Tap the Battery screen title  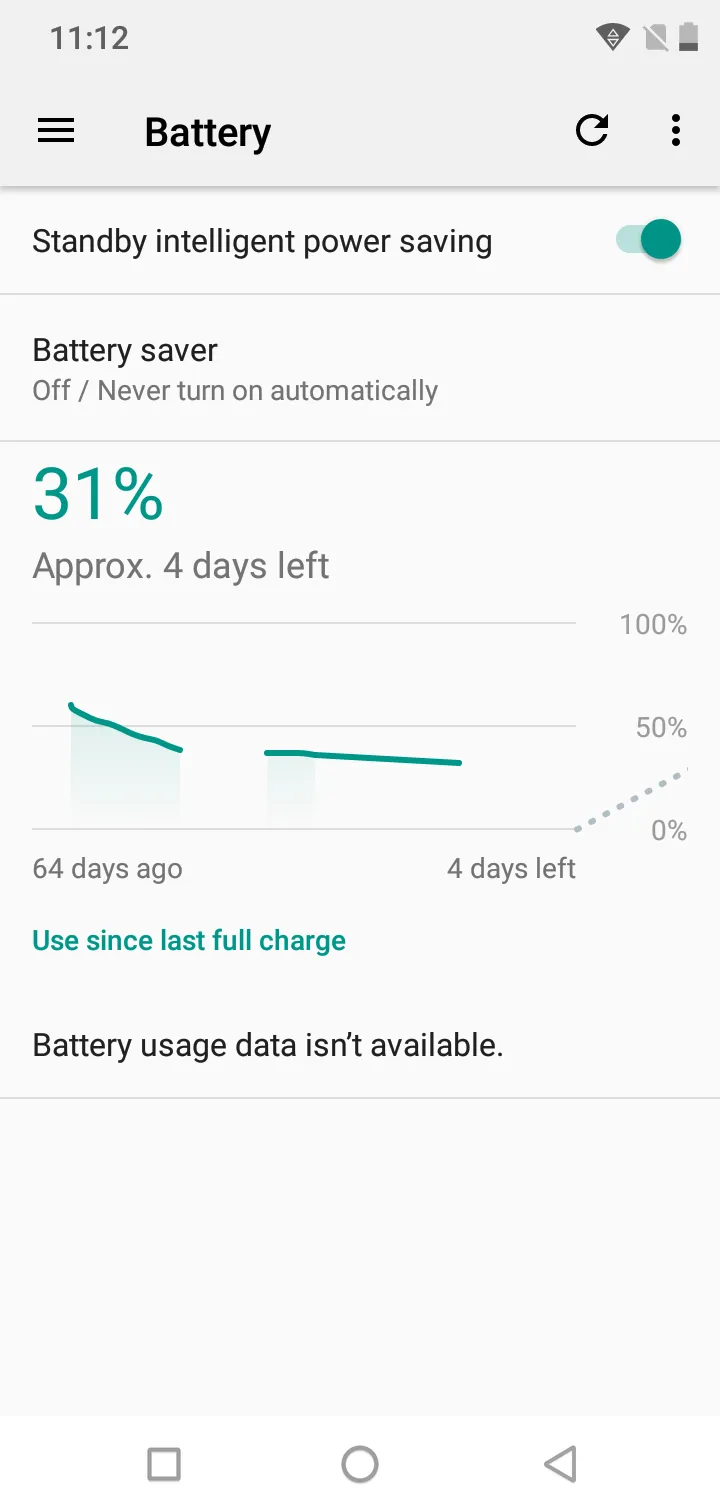point(207,131)
